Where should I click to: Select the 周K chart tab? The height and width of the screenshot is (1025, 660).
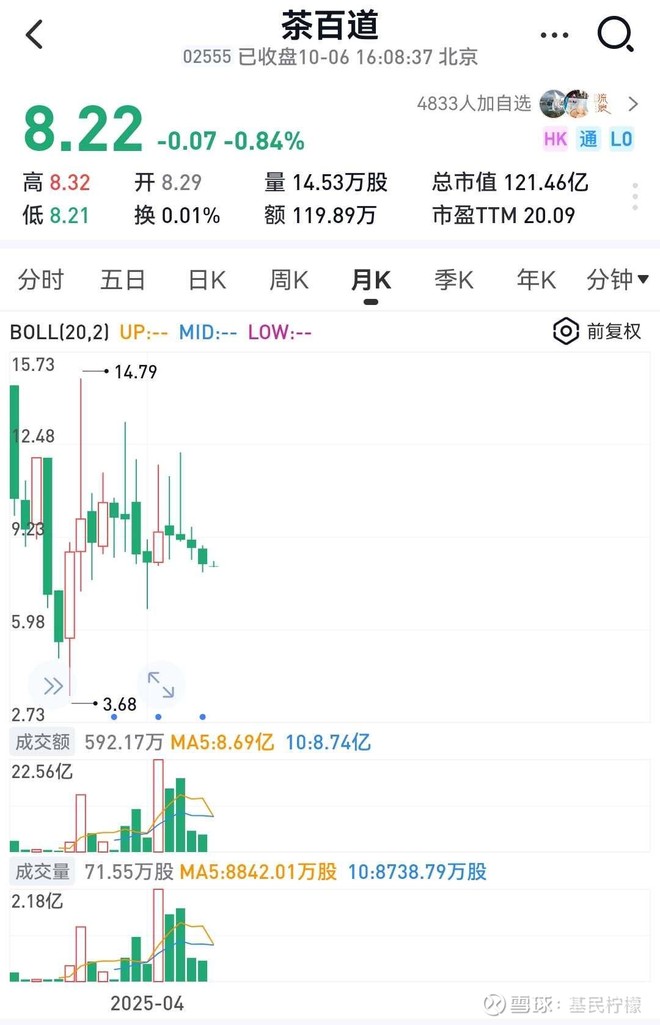click(289, 280)
